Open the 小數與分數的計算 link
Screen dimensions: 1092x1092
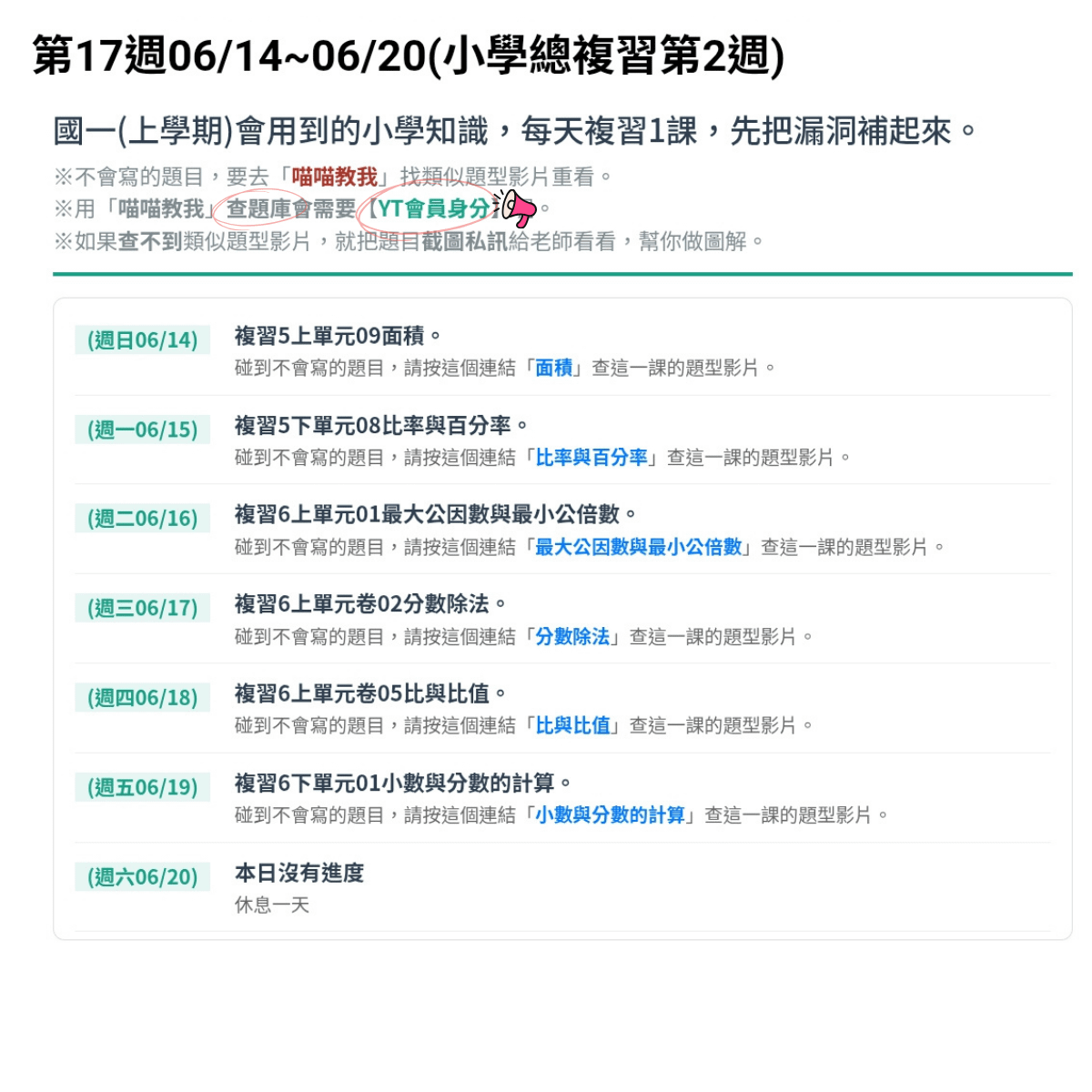[x=610, y=814]
